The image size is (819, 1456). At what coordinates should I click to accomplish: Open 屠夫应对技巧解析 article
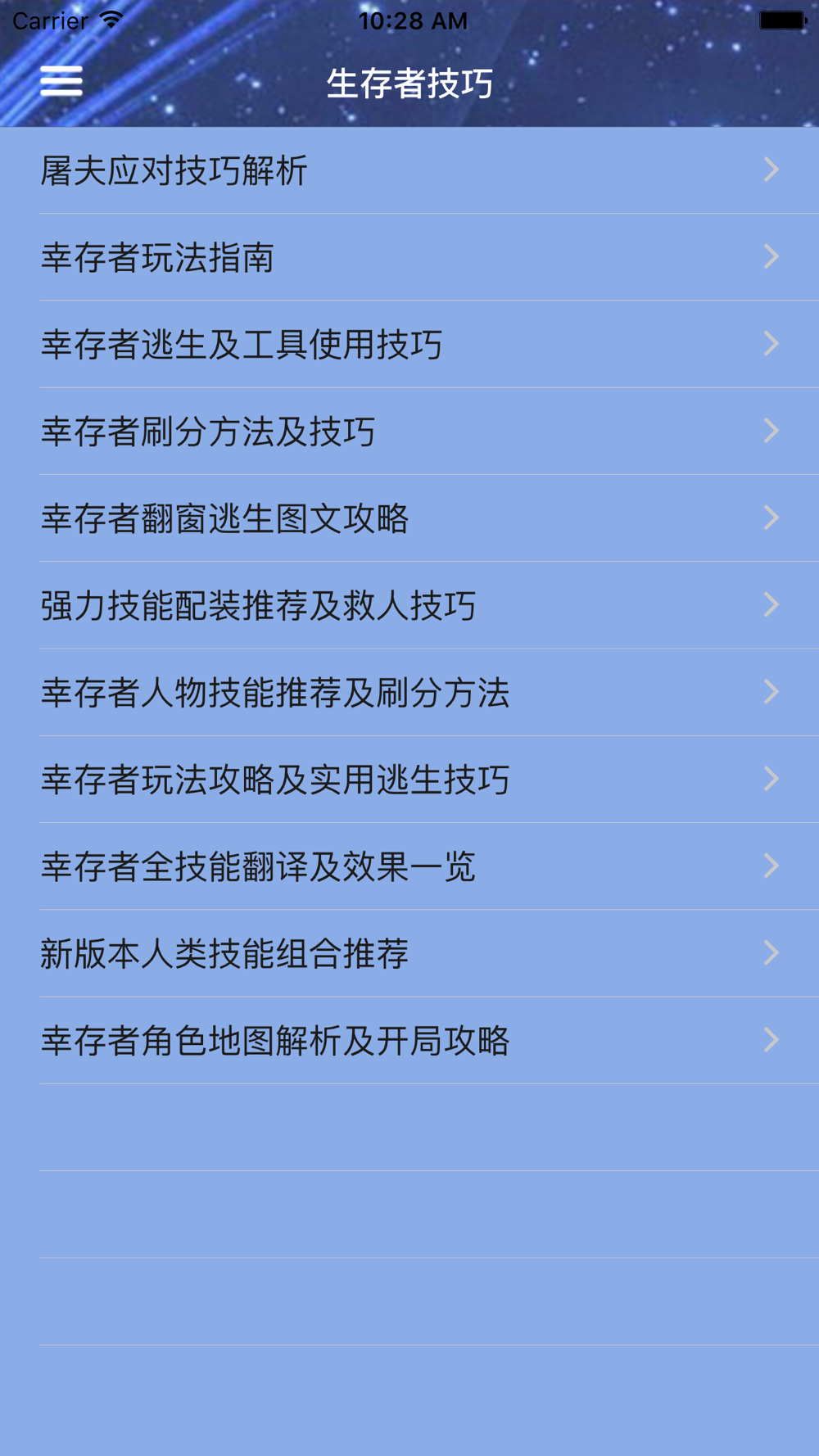pyautogui.click(x=409, y=170)
